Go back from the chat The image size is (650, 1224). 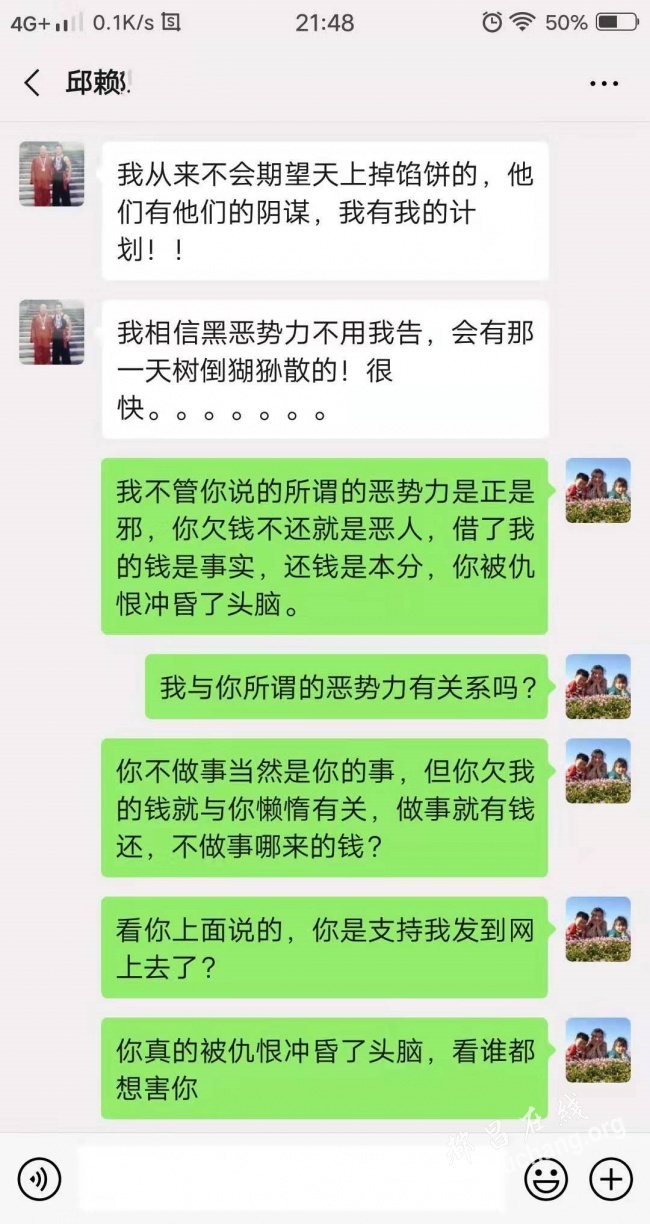[x=32, y=83]
